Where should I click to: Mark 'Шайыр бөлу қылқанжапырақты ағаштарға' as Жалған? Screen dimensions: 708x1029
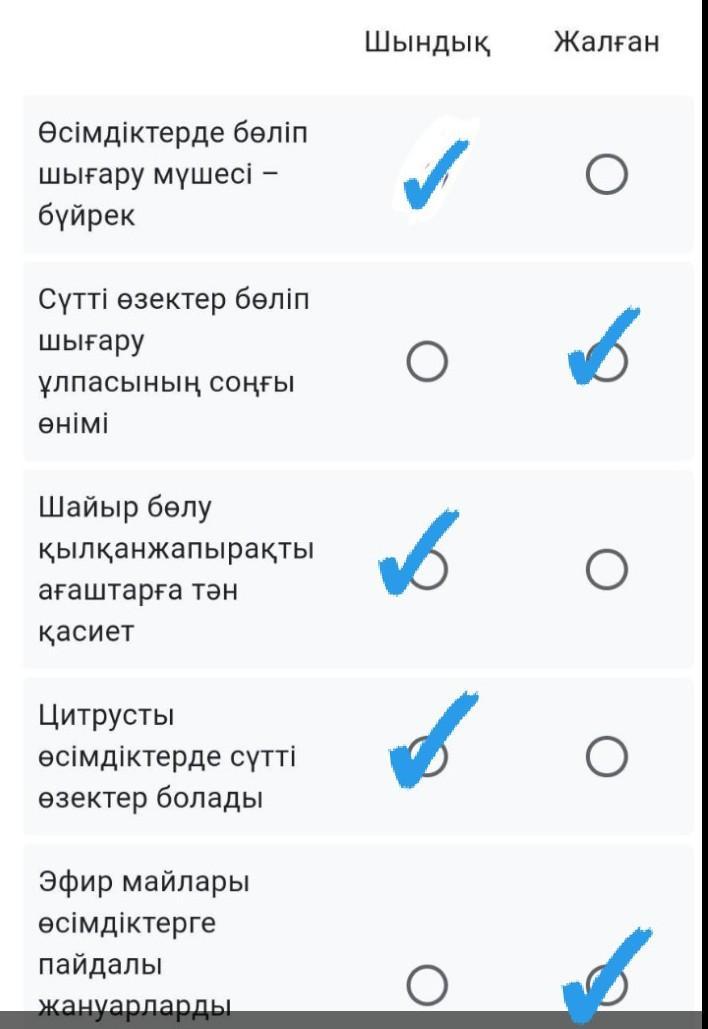pyautogui.click(x=607, y=569)
